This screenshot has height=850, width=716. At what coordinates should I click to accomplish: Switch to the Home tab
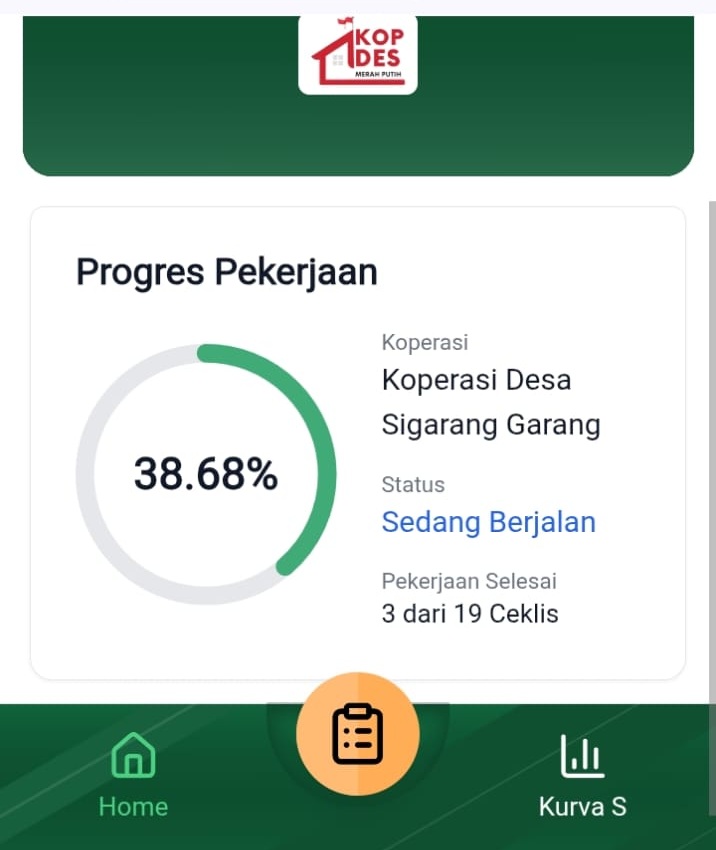[133, 775]
